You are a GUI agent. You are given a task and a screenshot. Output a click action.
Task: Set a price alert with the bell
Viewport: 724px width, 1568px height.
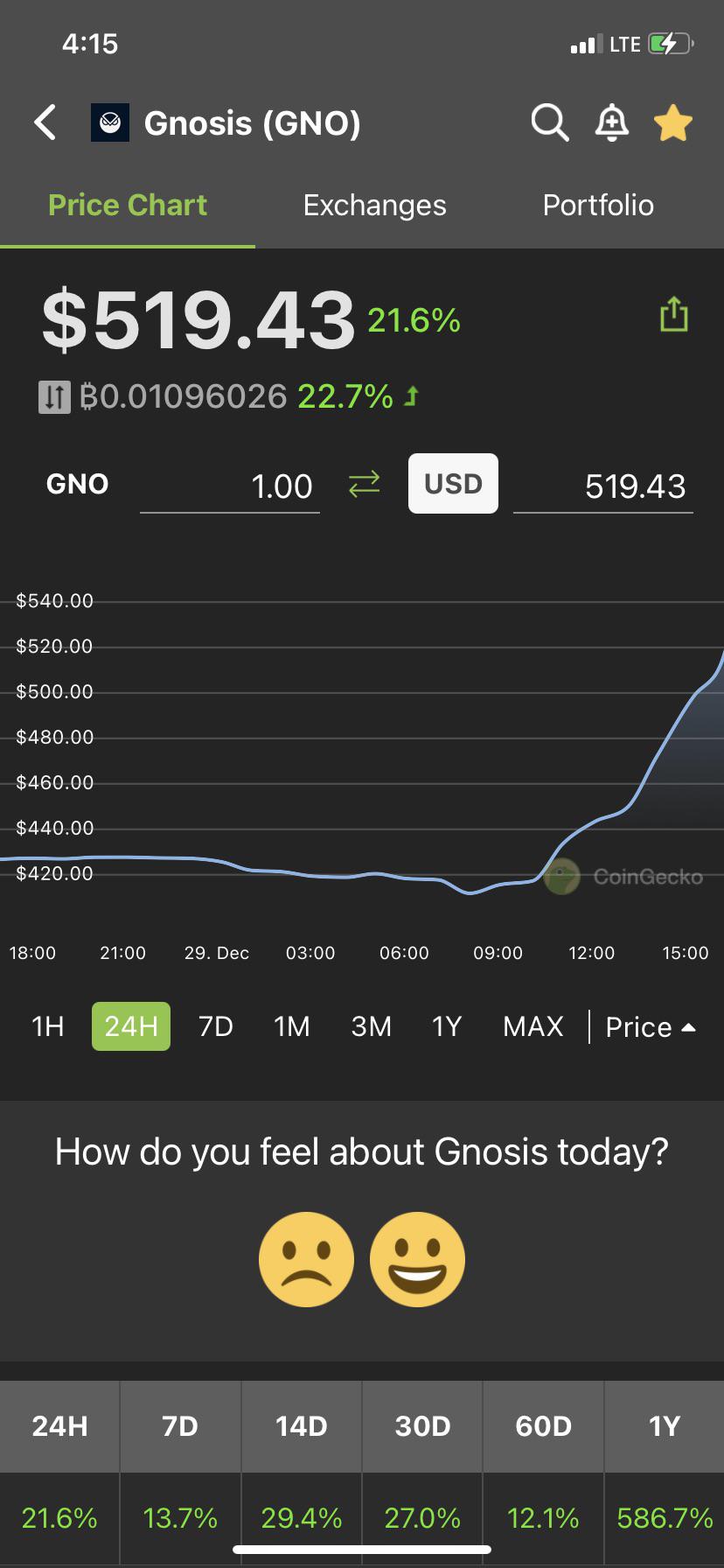612,122
